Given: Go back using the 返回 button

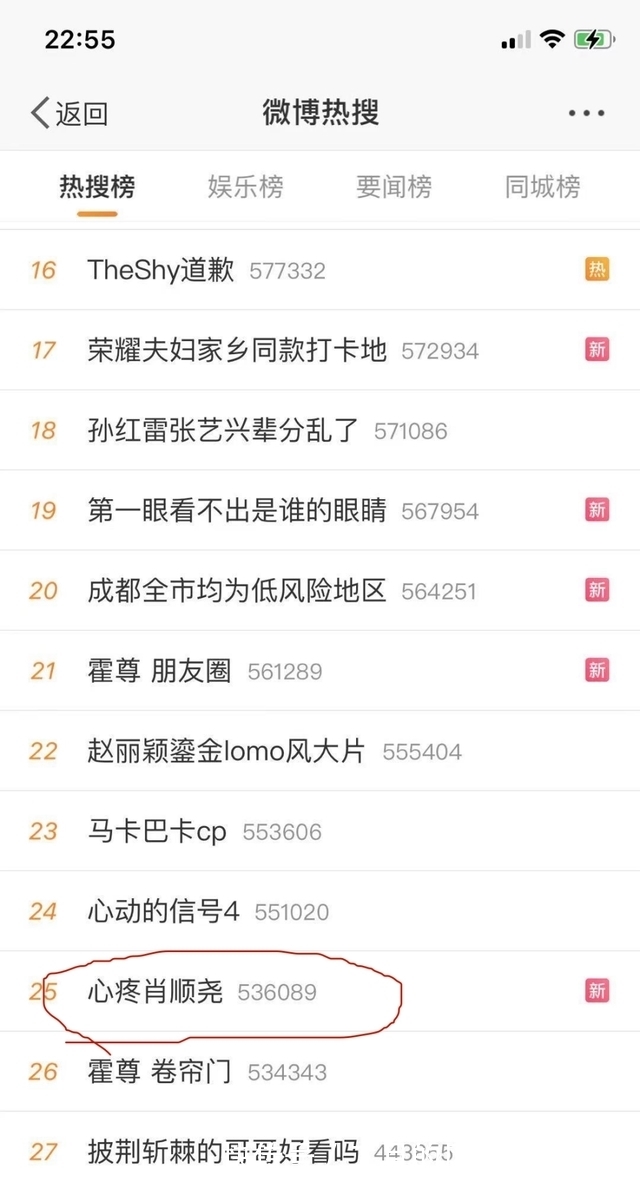Looking at the screenshot, I should point(68,113).
